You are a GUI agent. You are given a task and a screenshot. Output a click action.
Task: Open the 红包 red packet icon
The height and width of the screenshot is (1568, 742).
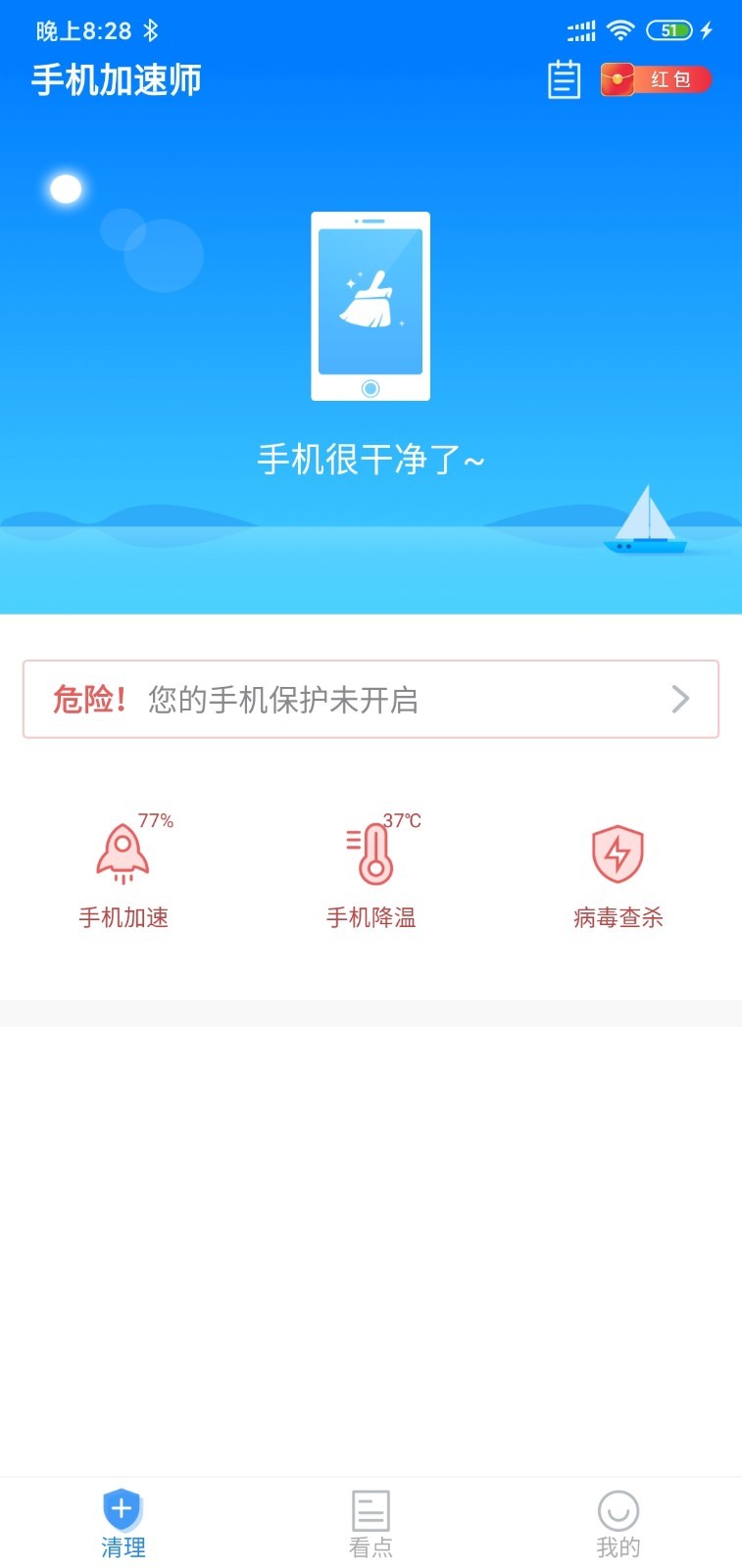(655, 78)
